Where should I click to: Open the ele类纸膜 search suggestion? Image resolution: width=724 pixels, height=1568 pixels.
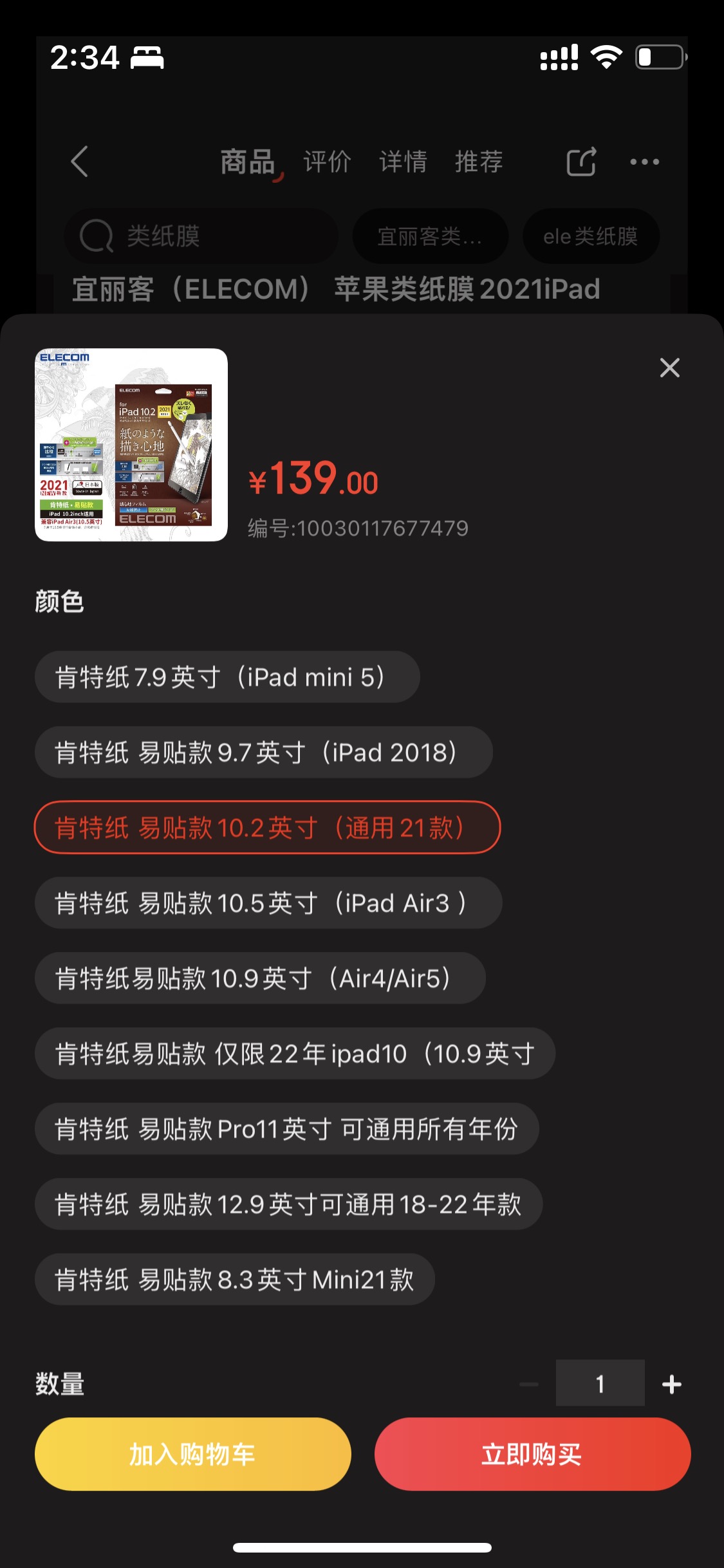tap(590, 236)
